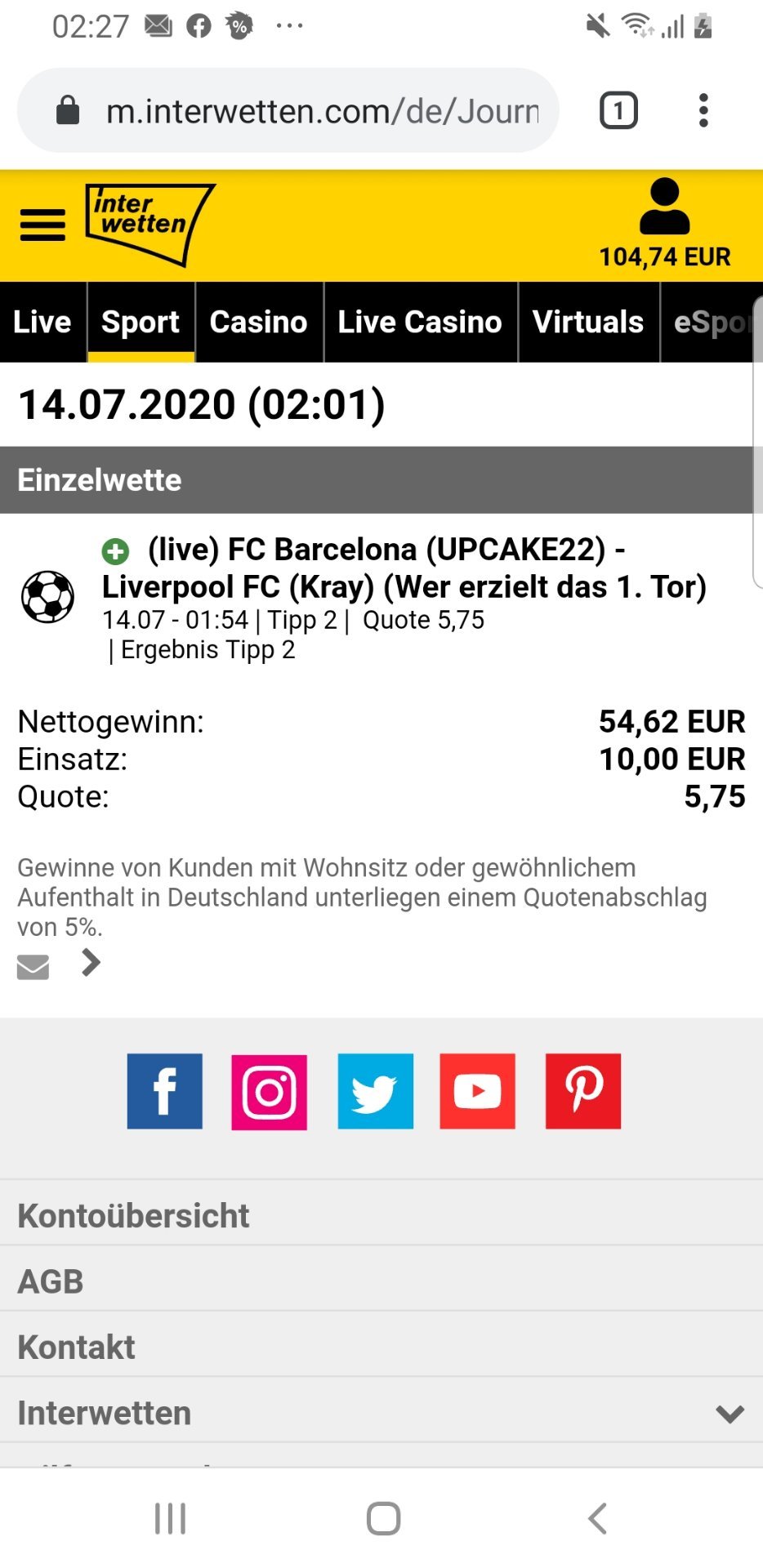
Task: Open the hamburger menu
Action: (x=42, y=225)
